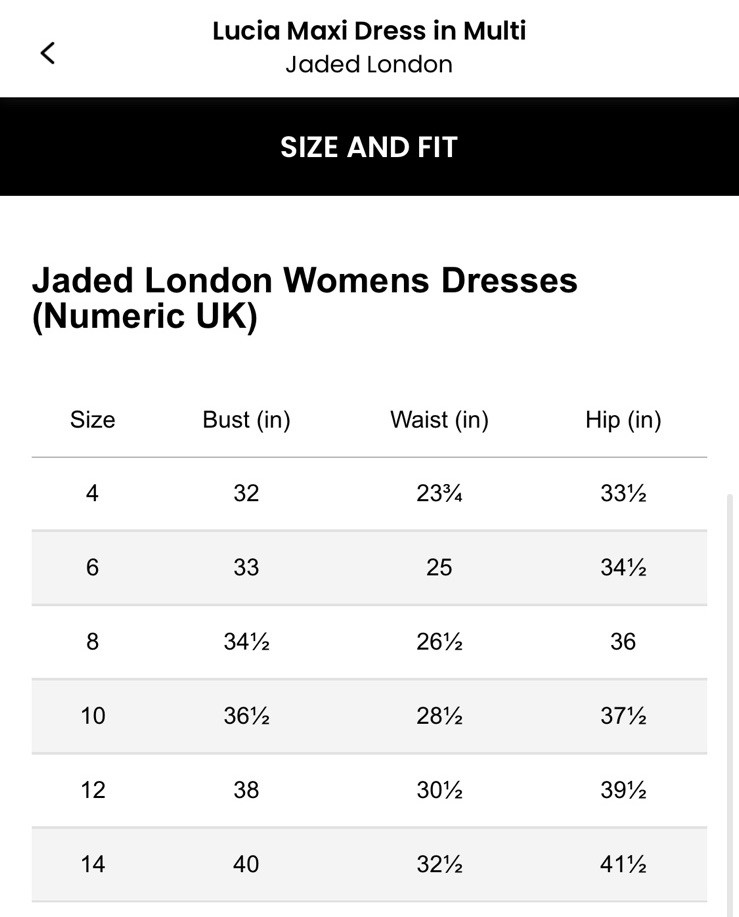Image resolution: width=739 pixels, height=917 pixels.
Task: Click the bust measurement 33 for size 6
Action: pyautogui.click(x=246, y=567)
